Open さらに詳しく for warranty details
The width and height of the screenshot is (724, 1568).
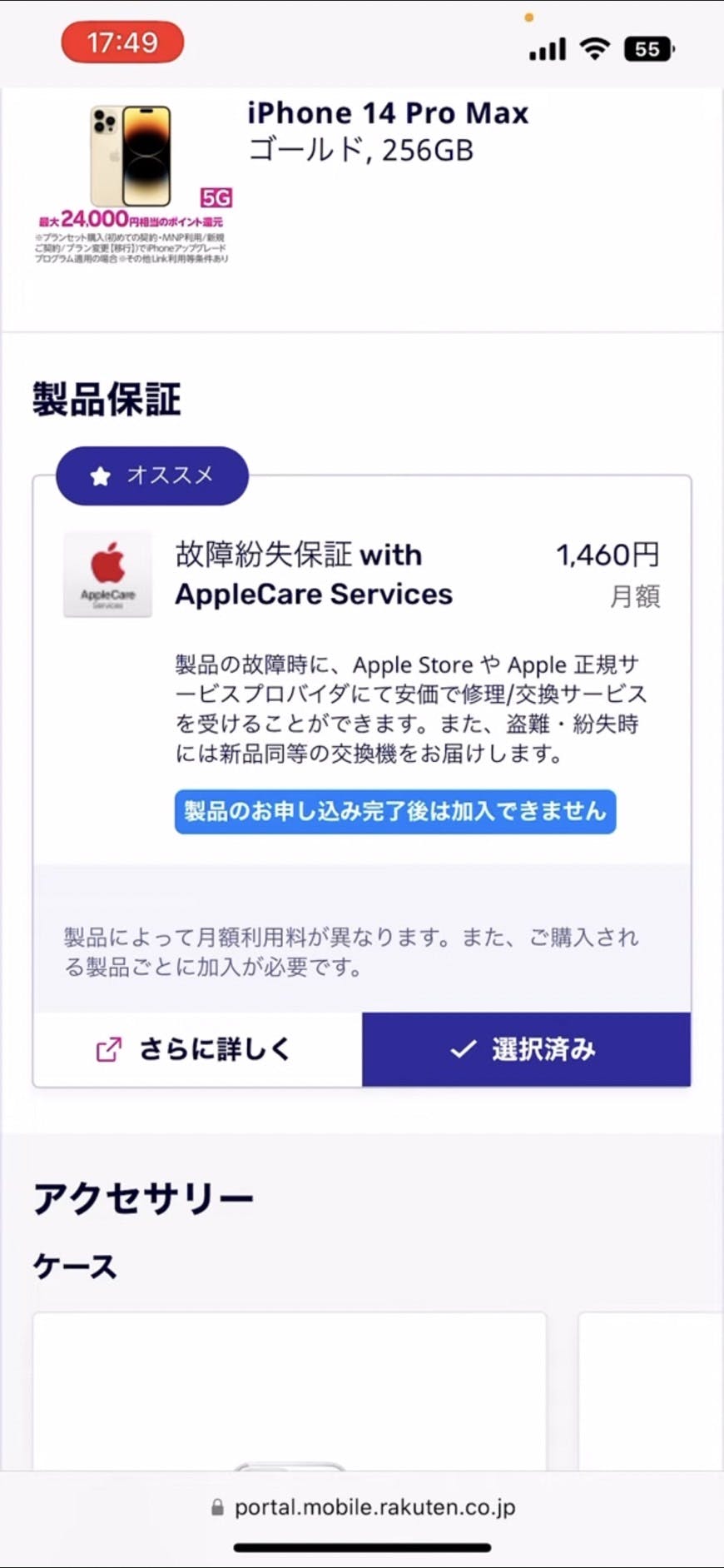click(x=197, y=1049)
